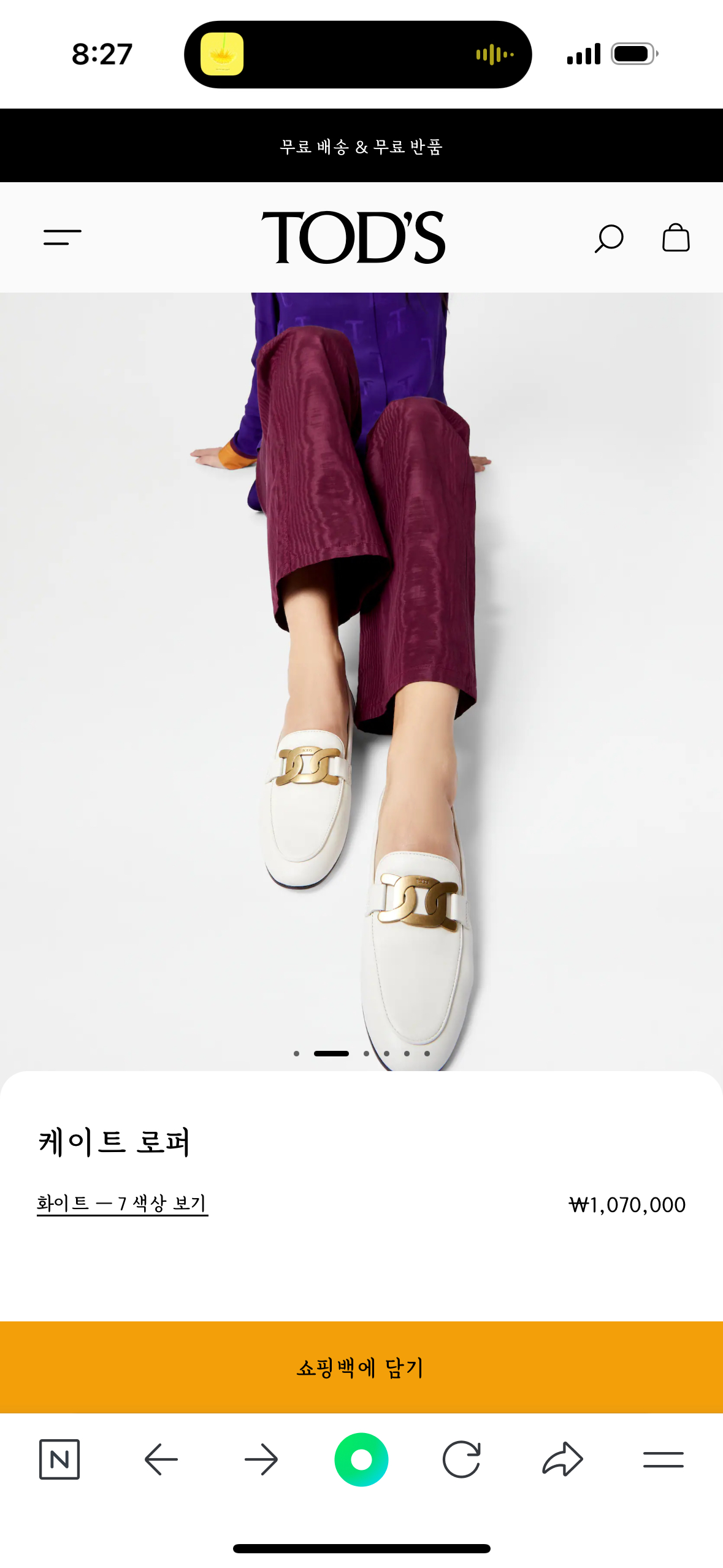The width and height of the screenshot is (723, 1568).
Task: Tap 쇼핑백에 담기 button
Action: pyautogui.click(x=361, y=1367)
